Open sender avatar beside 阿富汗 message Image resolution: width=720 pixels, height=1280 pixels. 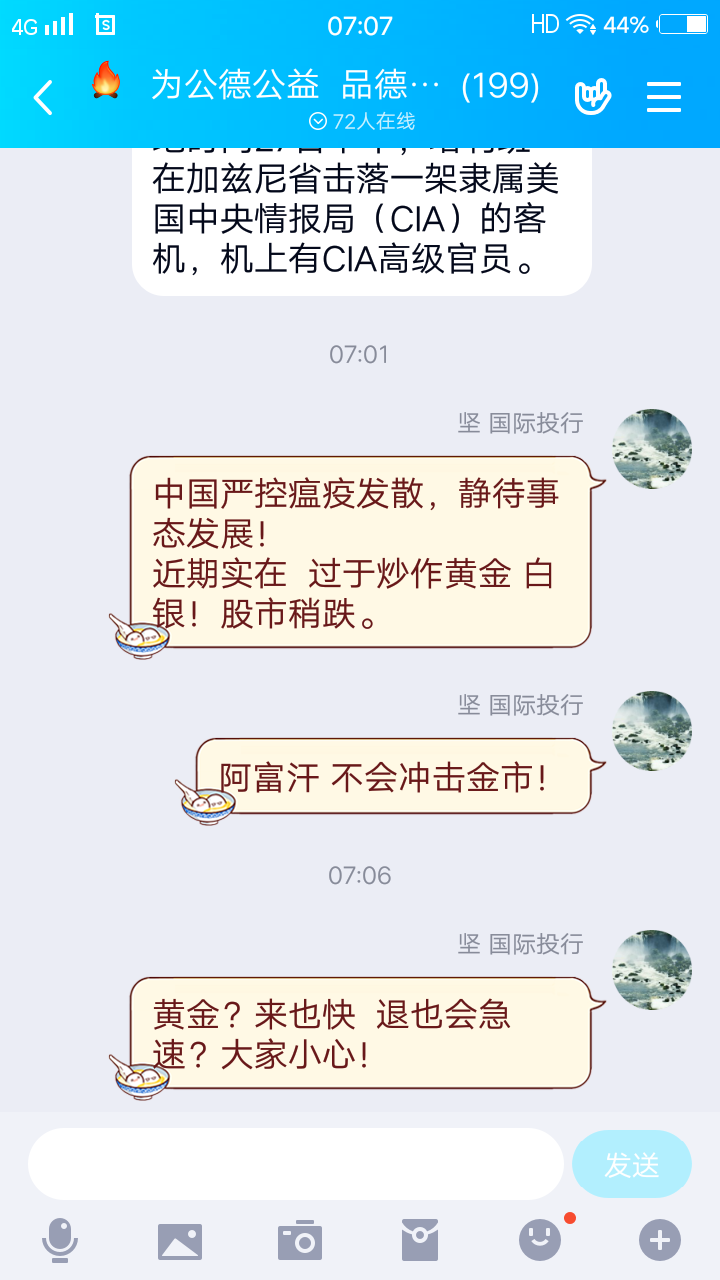tap(652, 731)
